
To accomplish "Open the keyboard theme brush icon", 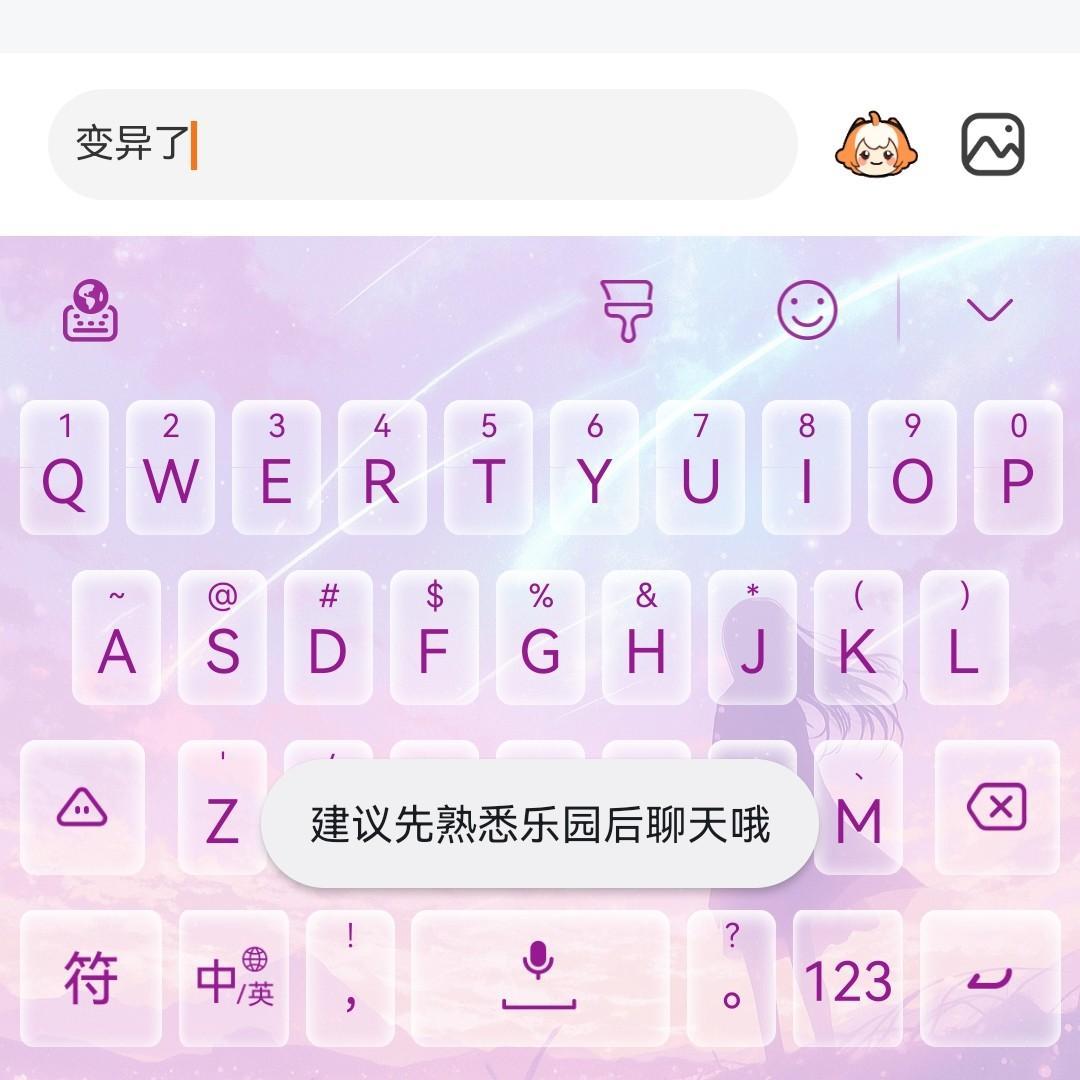I will coord(626,311).
